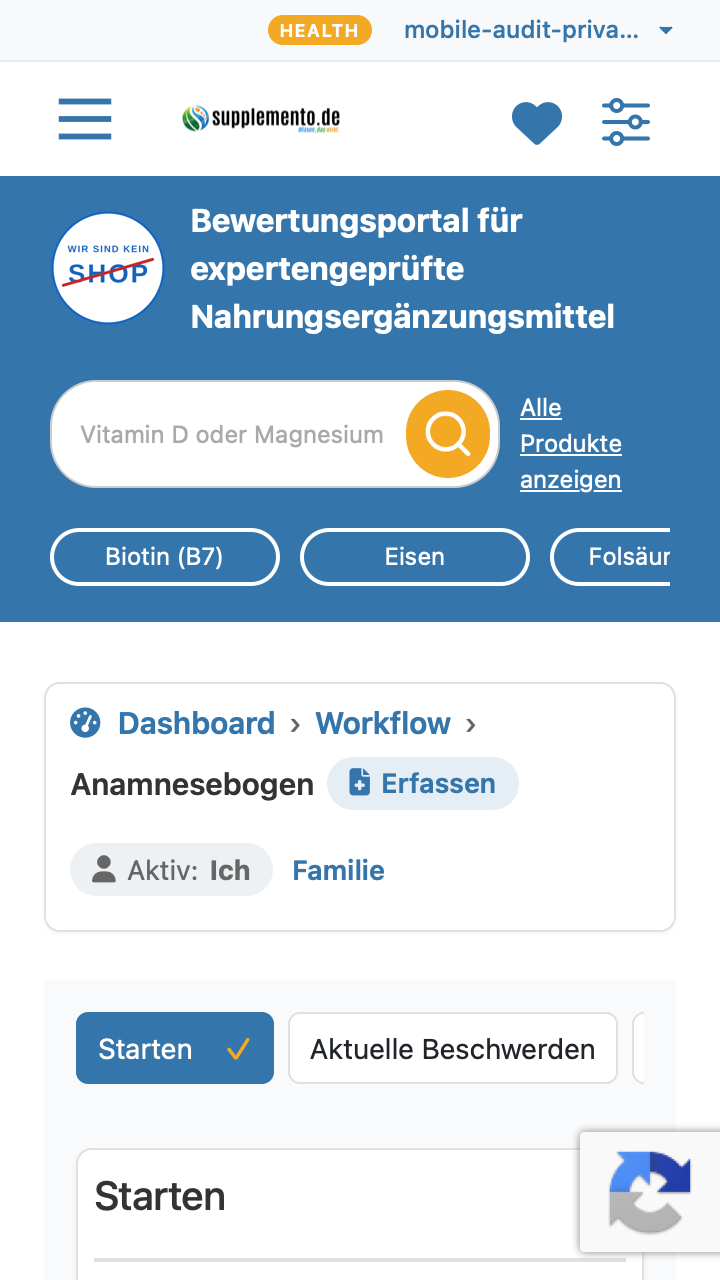Expand the mobile-audit-priva… dropdown
The image size is (720, 1280).
539,30
